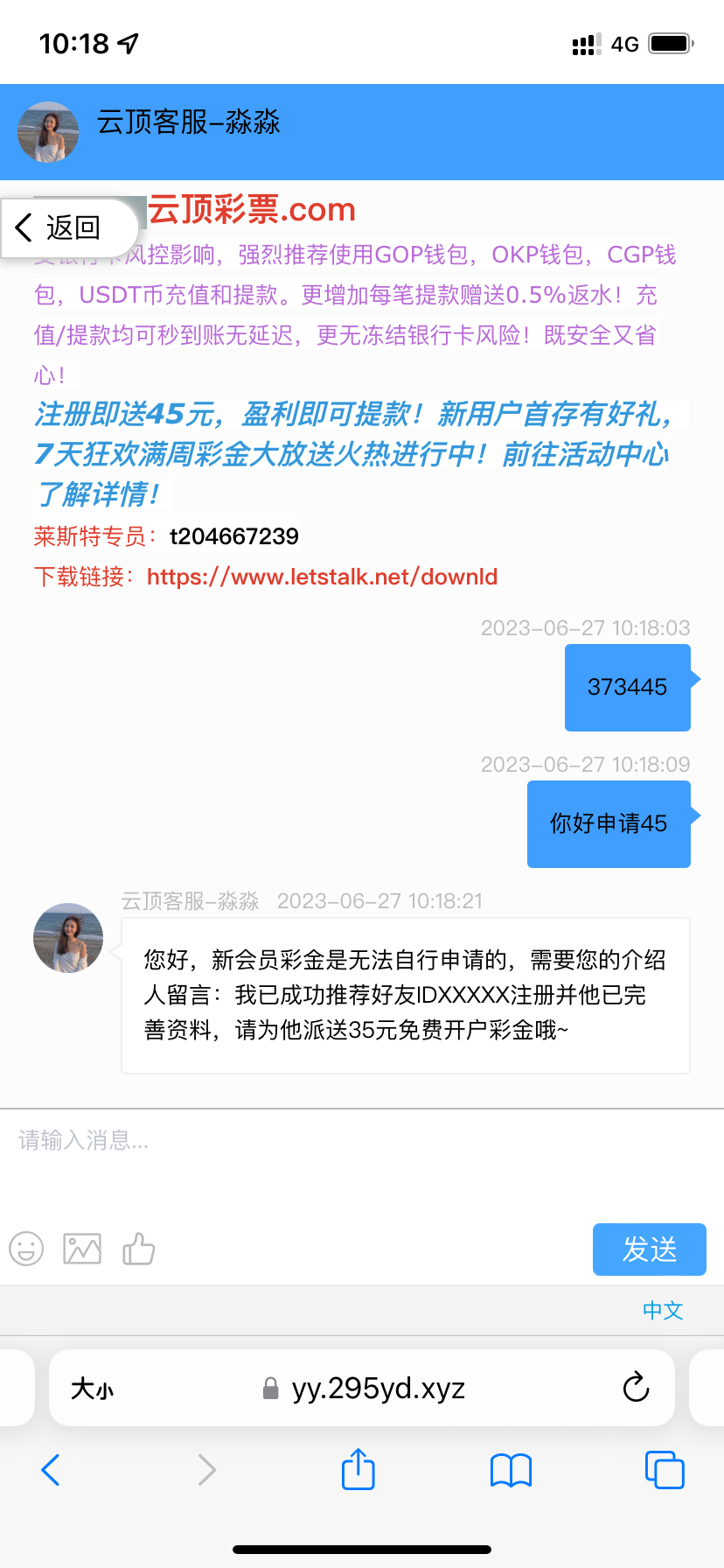Send the message with 发送
The image size is (724, 1568).
(x=649, y=1249)
